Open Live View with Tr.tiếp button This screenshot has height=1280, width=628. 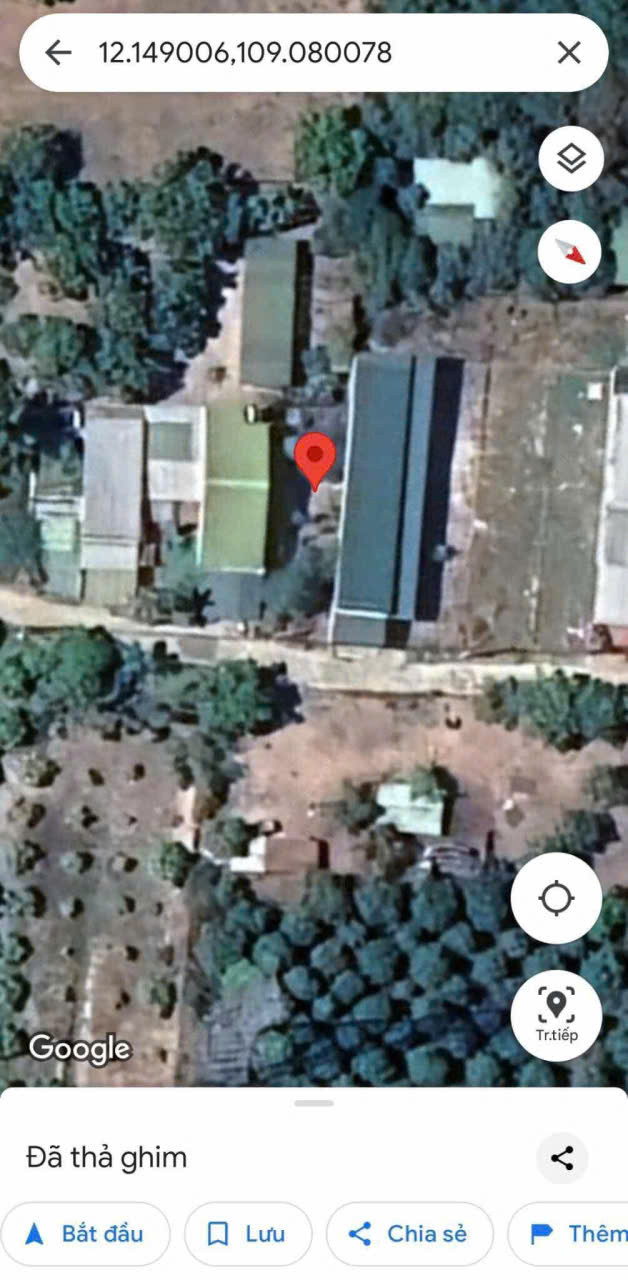coord(556,1015)
